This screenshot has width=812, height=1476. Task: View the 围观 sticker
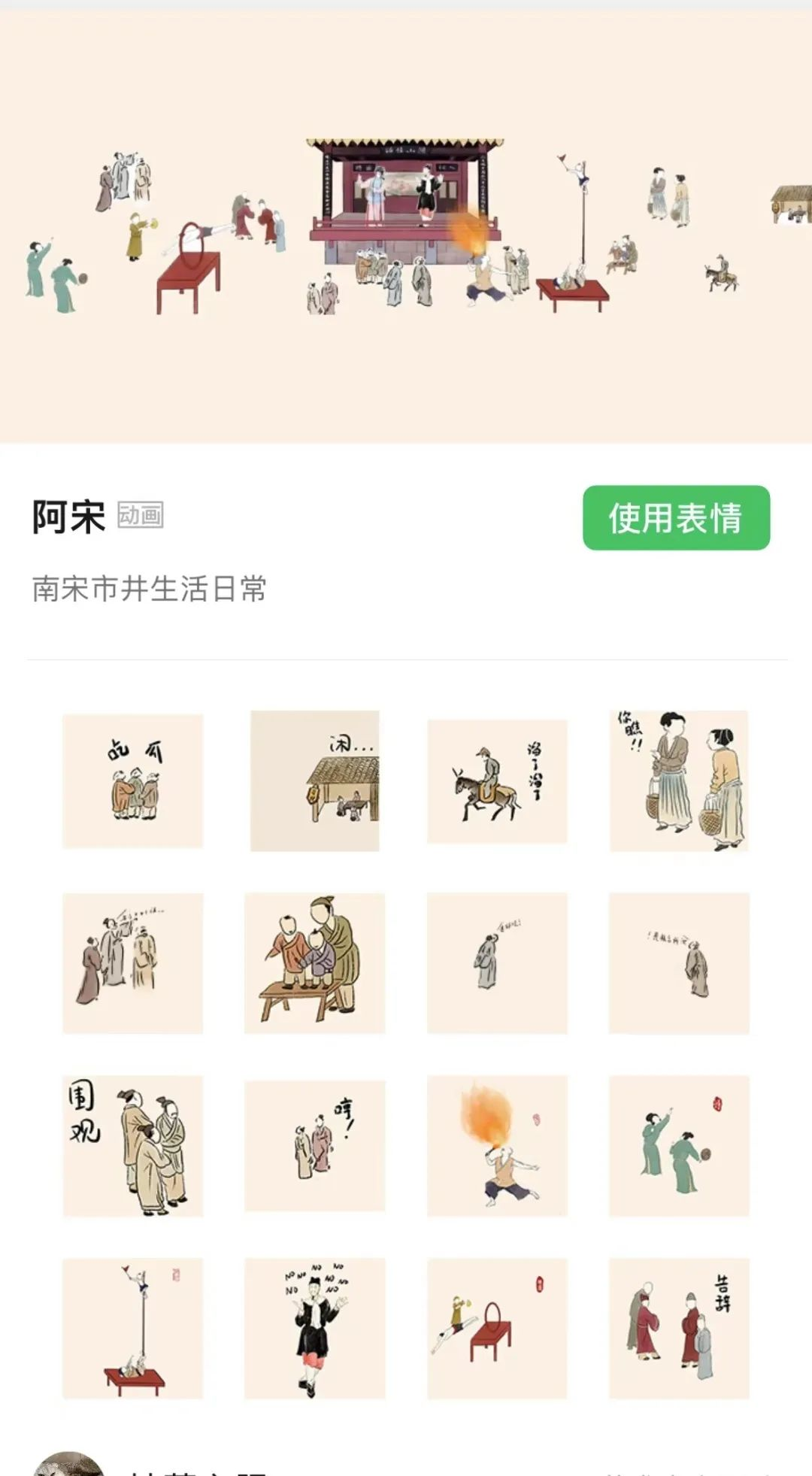tap(132, 1145)
